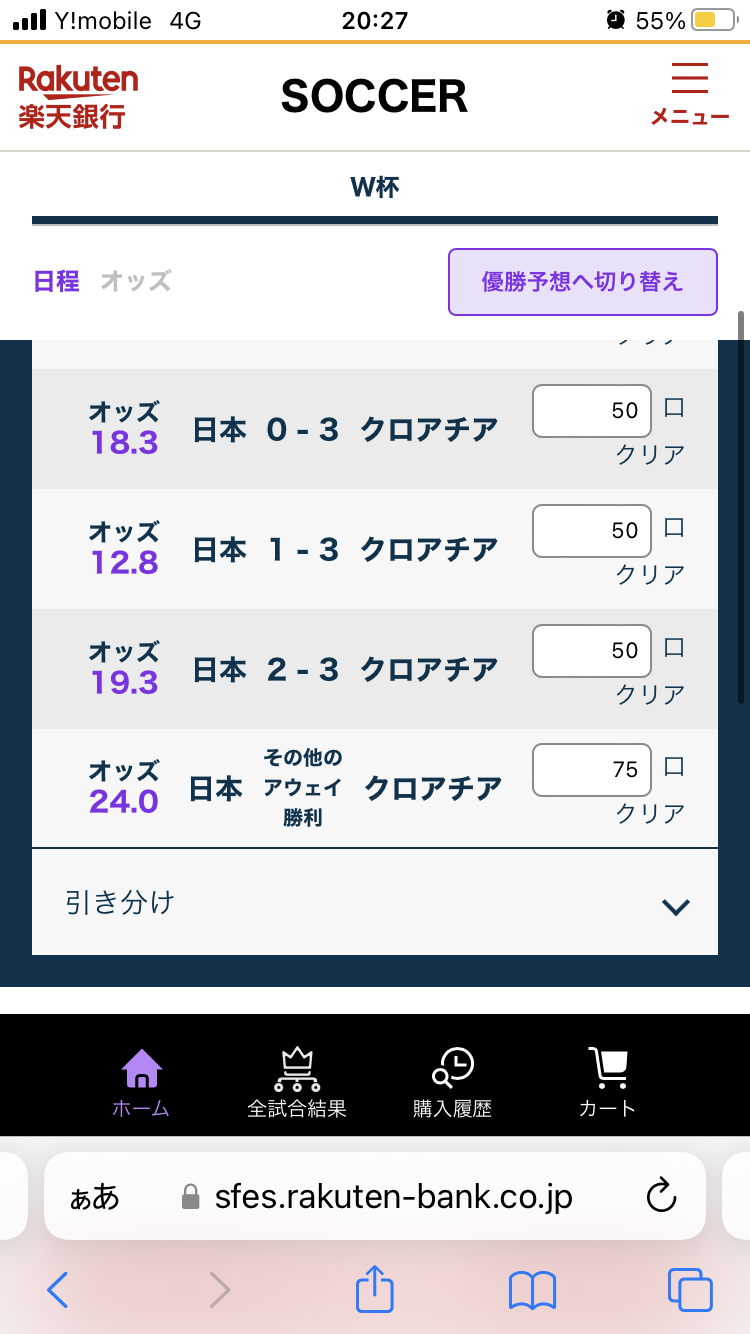750x1334 pixels.
Task: Open 購入履歴 purchase history
Action: 453,1082
